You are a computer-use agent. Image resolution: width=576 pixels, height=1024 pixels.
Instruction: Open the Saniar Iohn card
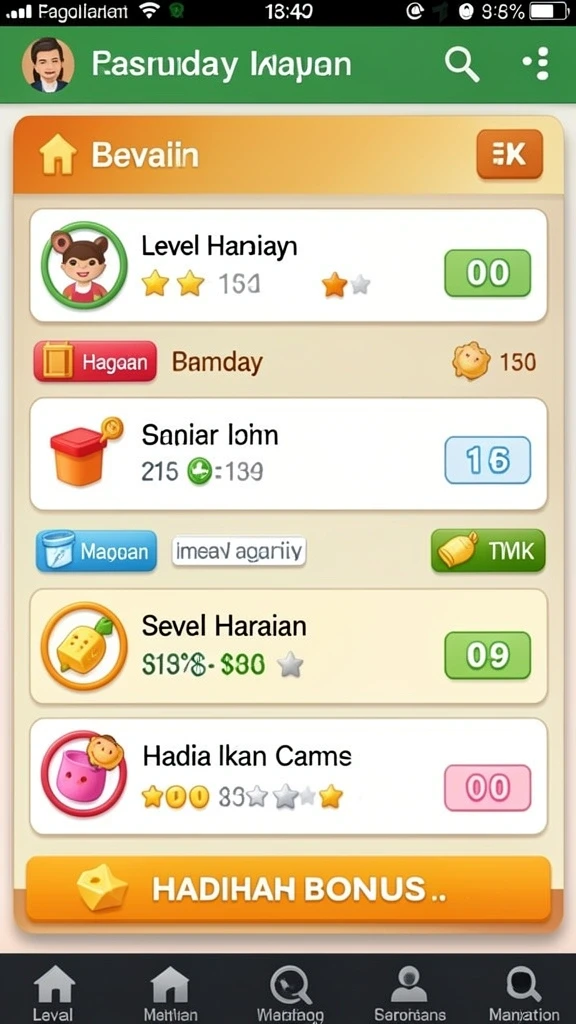point(288,454)
